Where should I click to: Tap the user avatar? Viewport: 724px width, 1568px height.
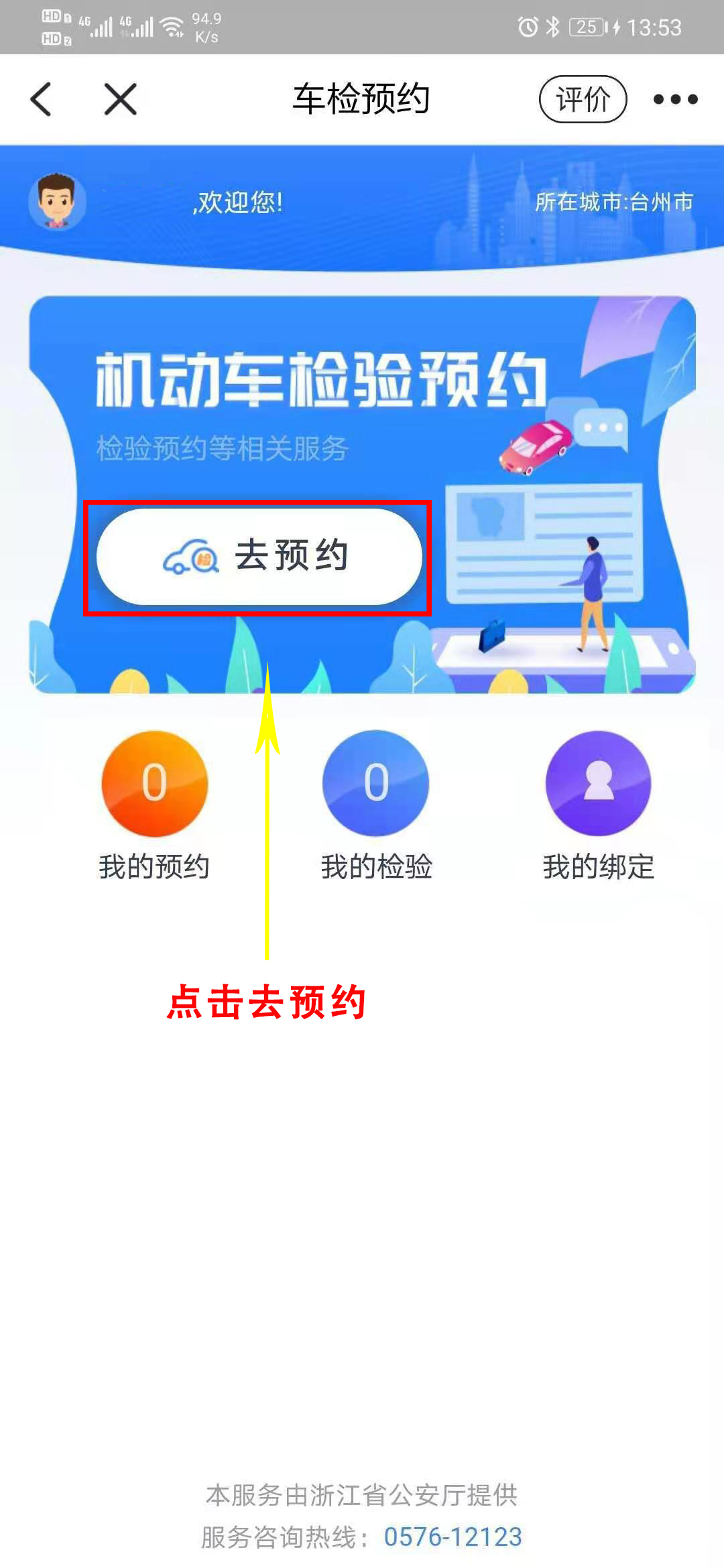[57, 201]
